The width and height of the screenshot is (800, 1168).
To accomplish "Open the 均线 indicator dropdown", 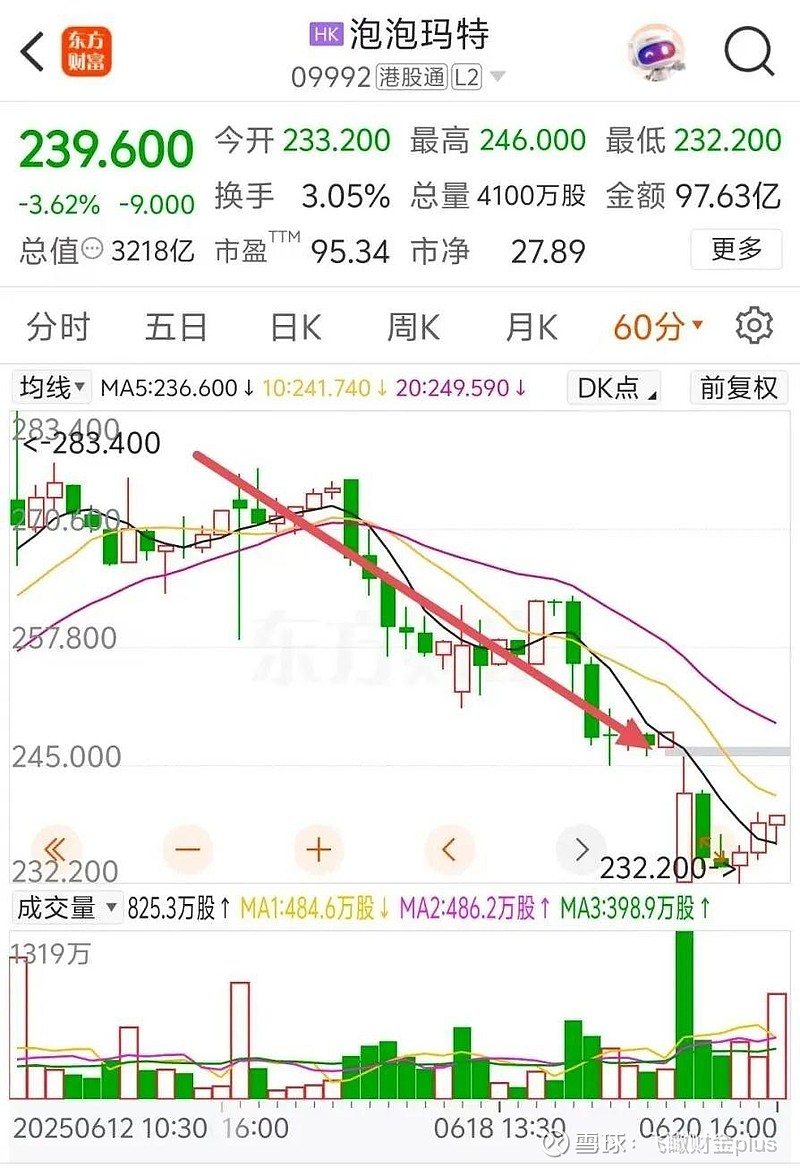I will pos(50,388).
